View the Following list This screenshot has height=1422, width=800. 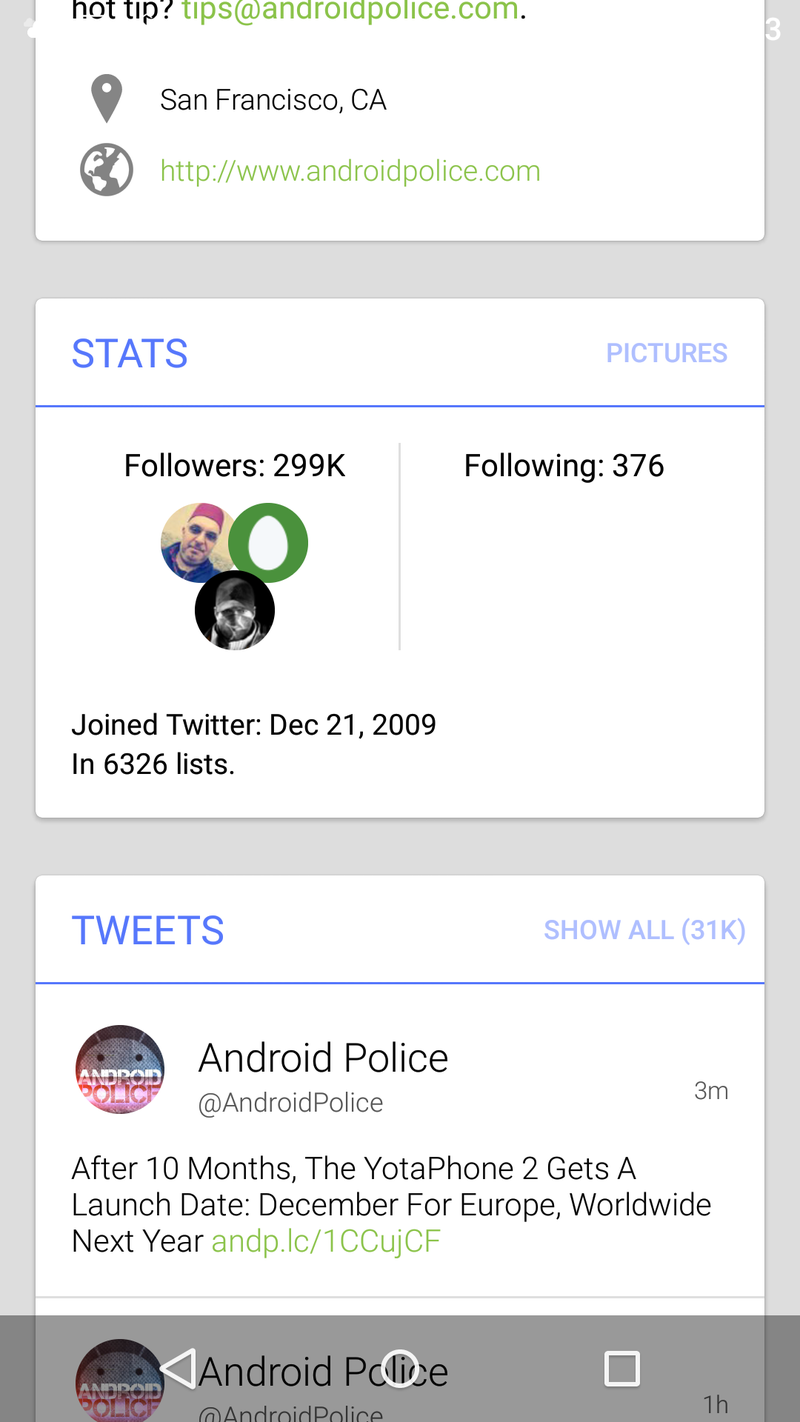coord(564,466)
